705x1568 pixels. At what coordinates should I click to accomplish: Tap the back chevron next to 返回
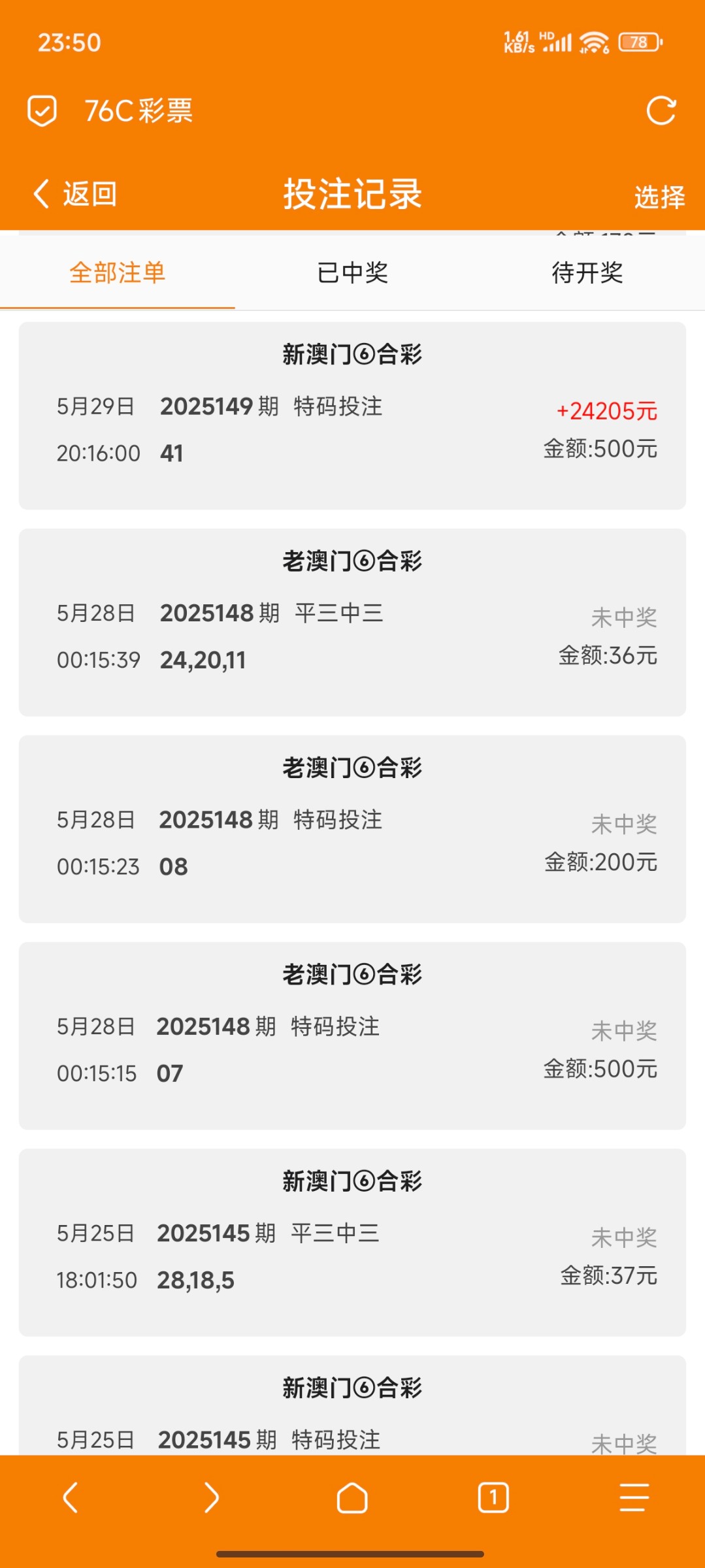(41, 194)
